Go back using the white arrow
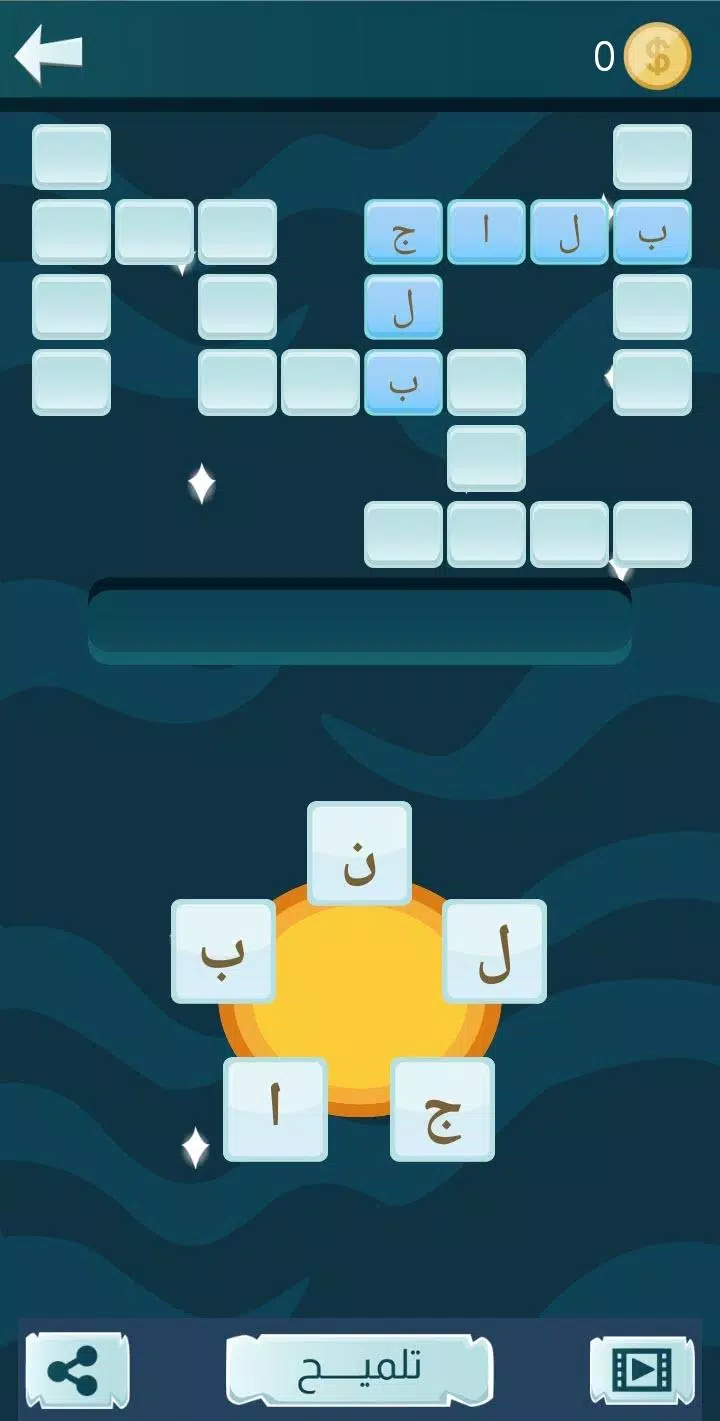 [48, 54]
